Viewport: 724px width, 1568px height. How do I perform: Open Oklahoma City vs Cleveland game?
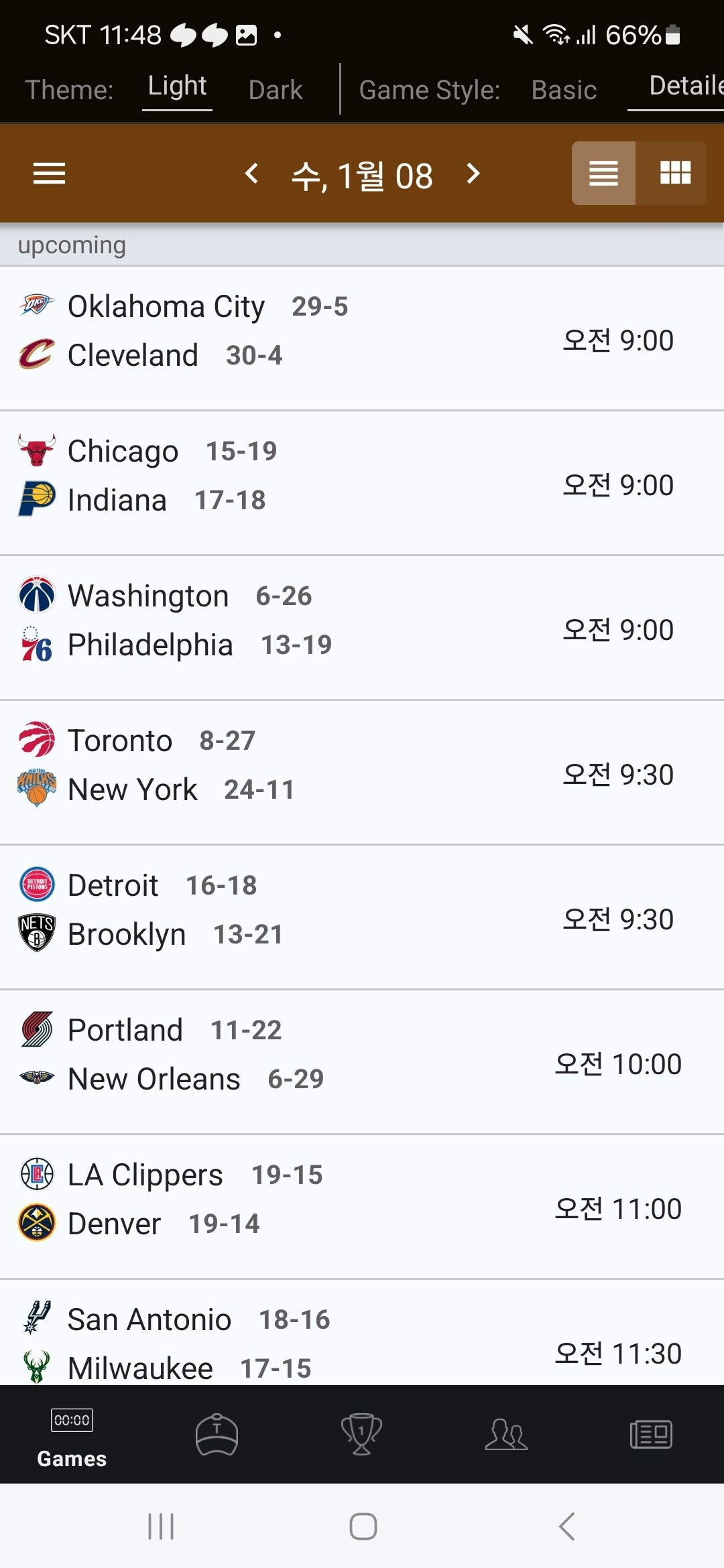362,338
